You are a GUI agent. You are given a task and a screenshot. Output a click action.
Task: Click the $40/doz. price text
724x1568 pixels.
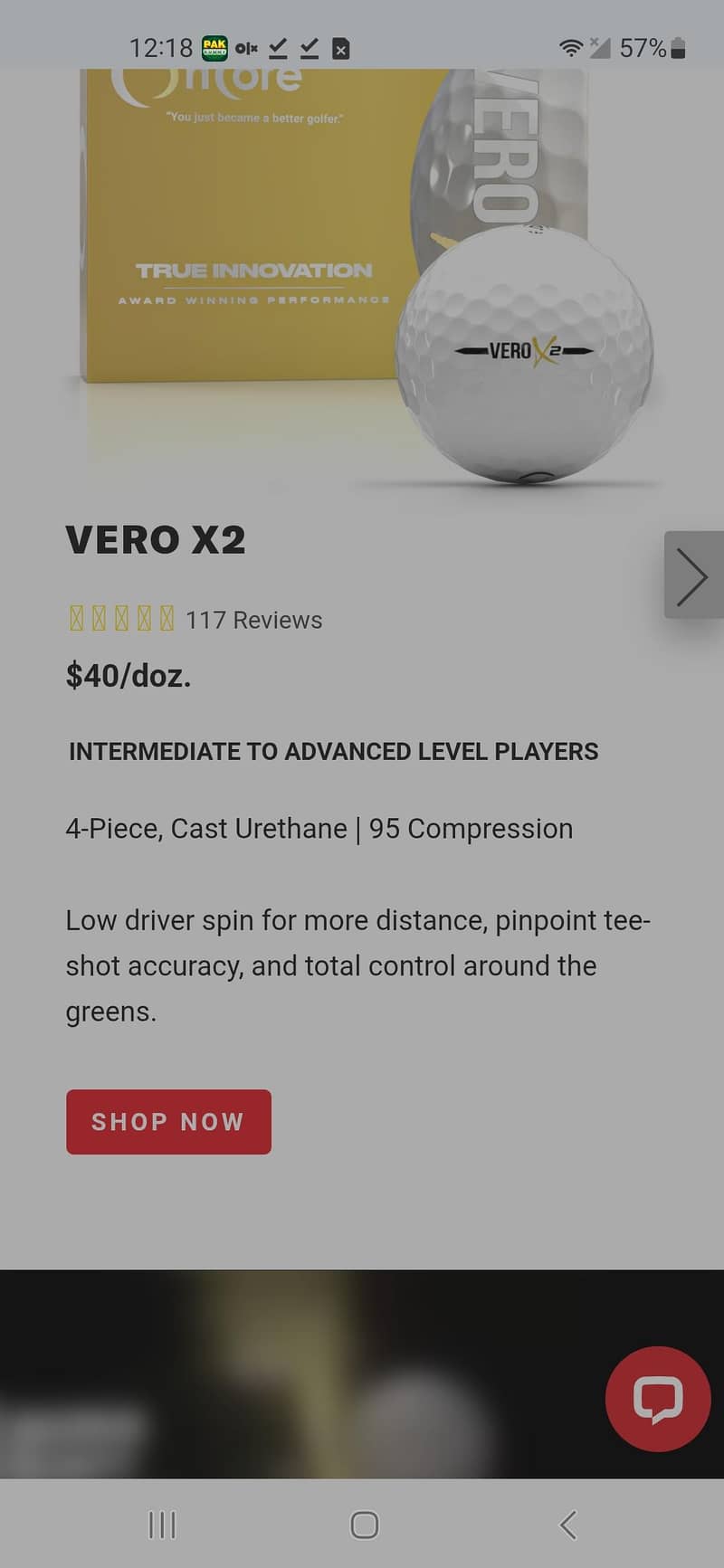tap(127, 675)
